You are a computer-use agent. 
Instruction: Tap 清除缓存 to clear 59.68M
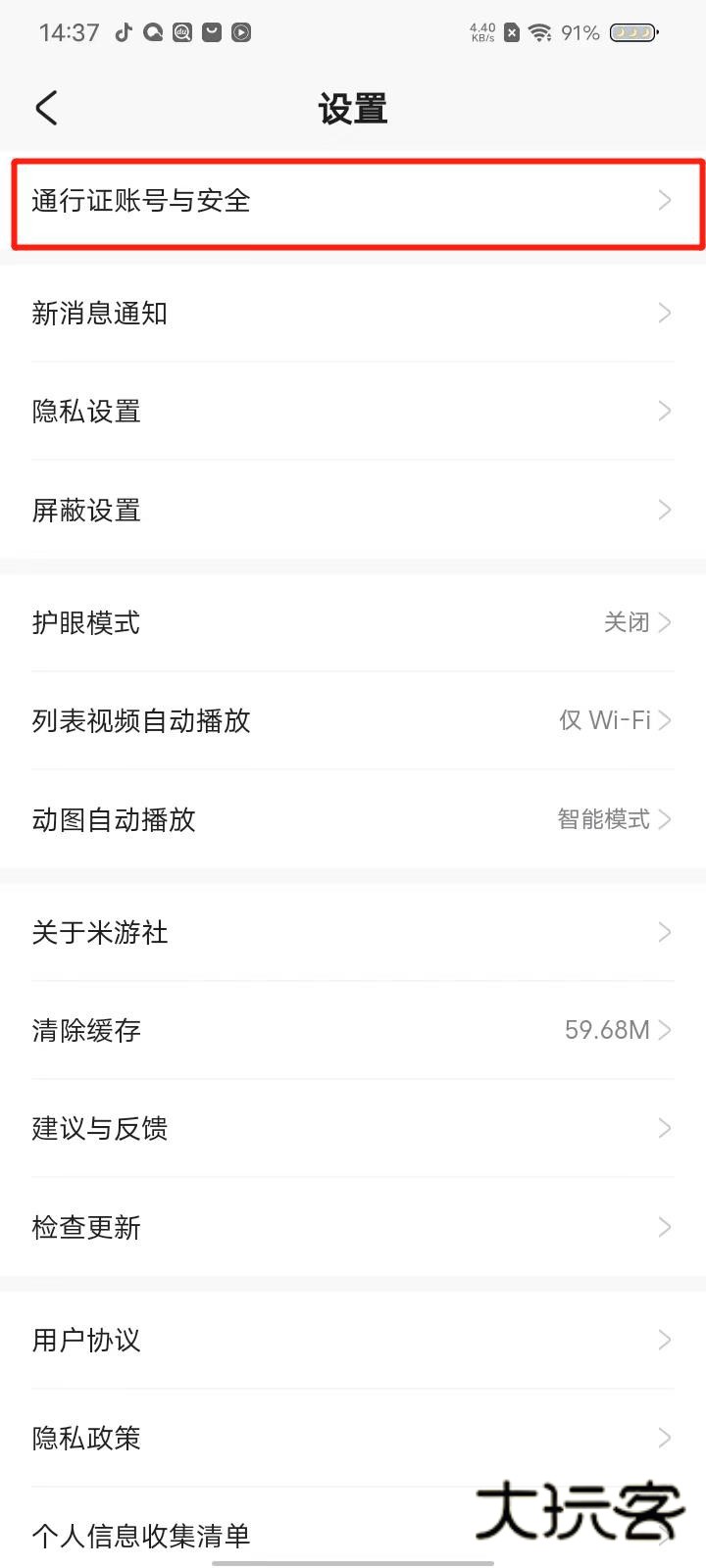click(353, 1030)
